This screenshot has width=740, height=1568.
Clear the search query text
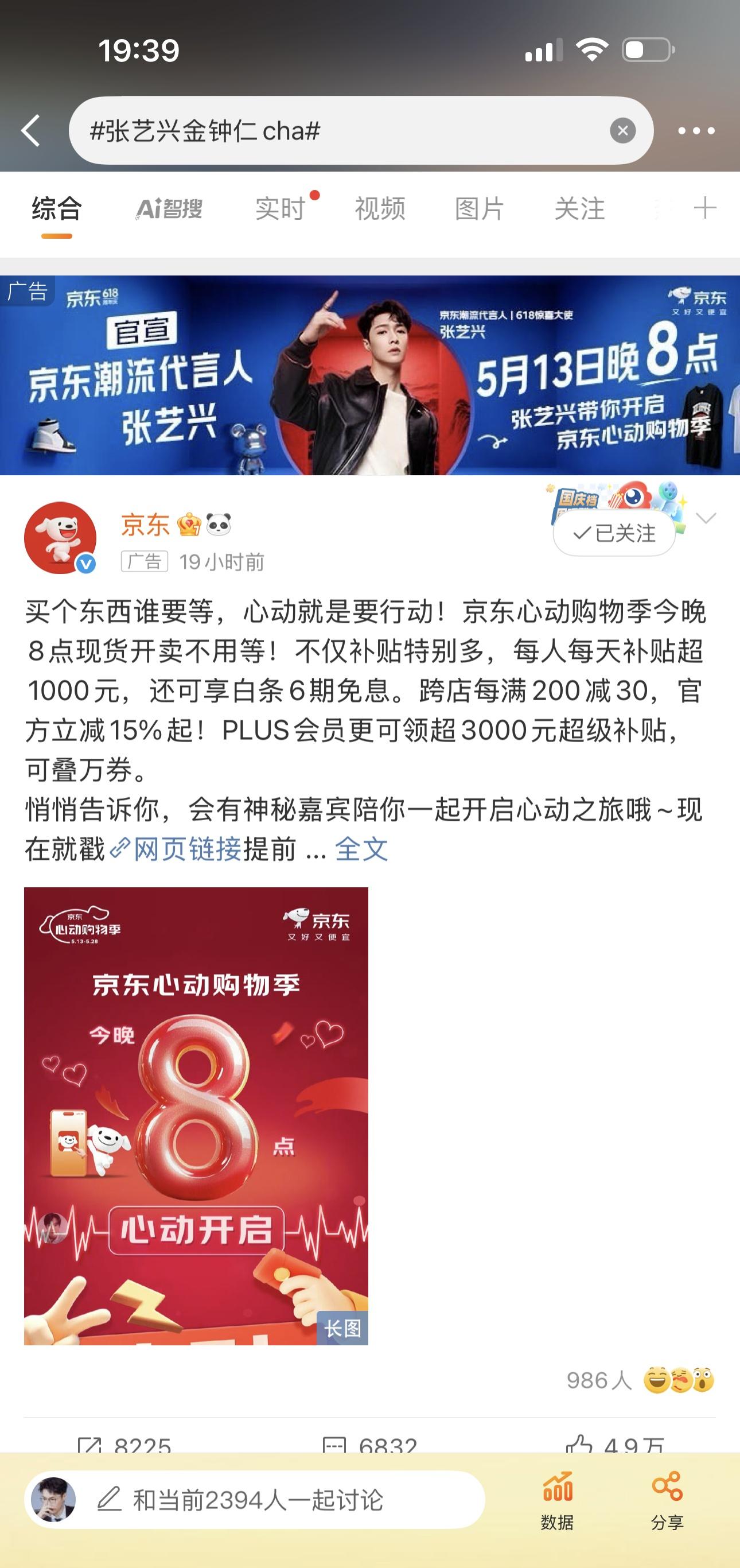(x=622, y=130)
